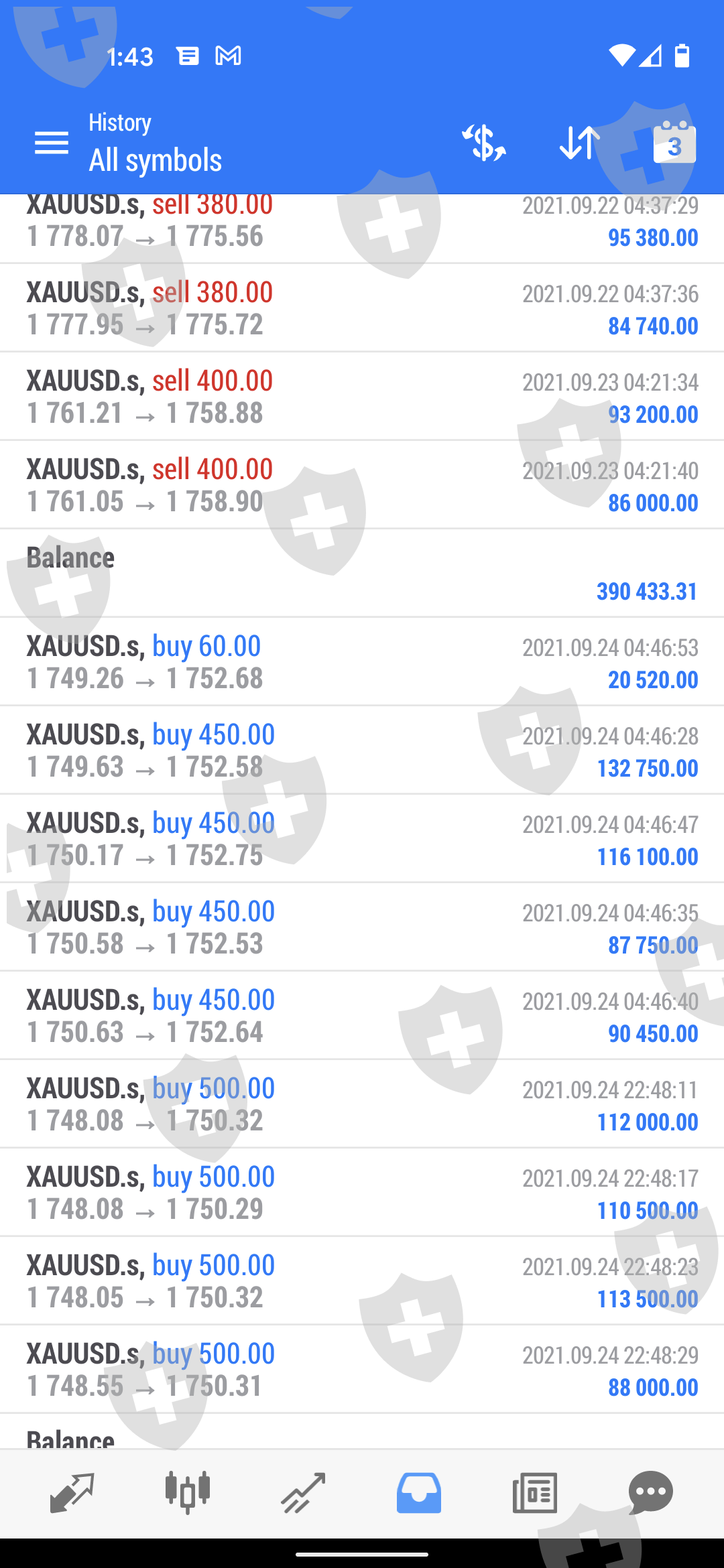The image size is (724, 1568).
Task: Open the buy 500.00 trade with 88 000.00 profit
Action: pos(362,1370)
